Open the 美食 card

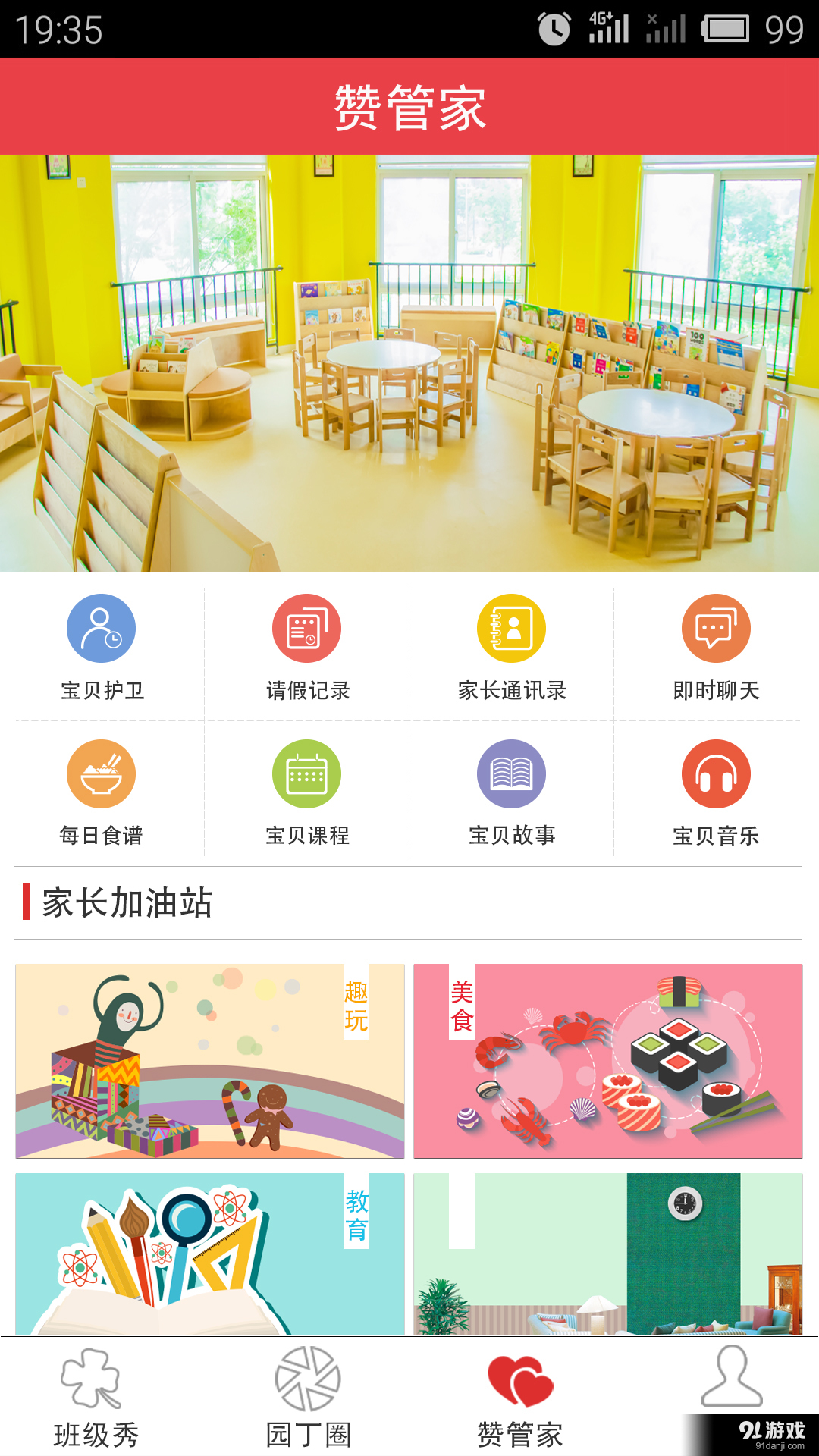607,1061
